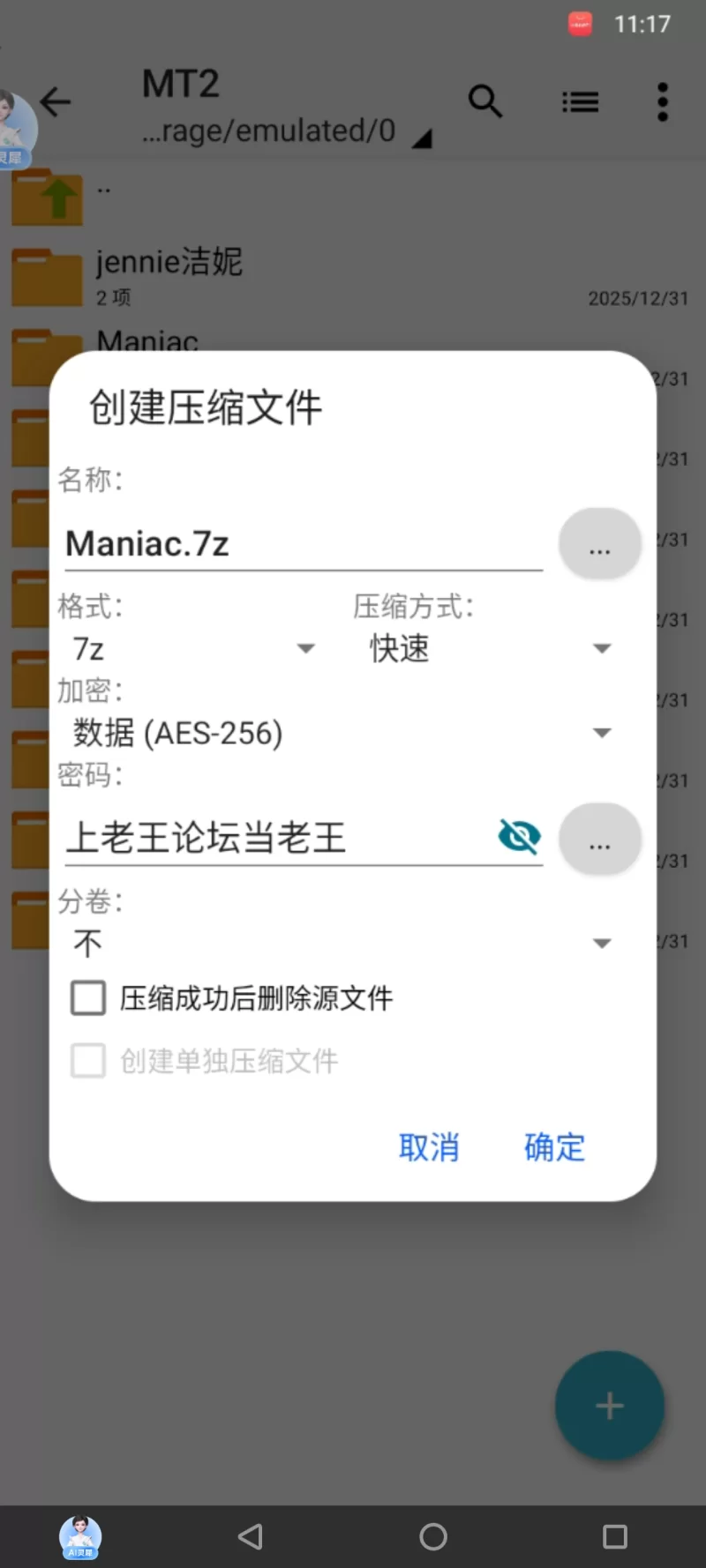
Task: Tap the system home button
Action: [x=432, y=1537]
